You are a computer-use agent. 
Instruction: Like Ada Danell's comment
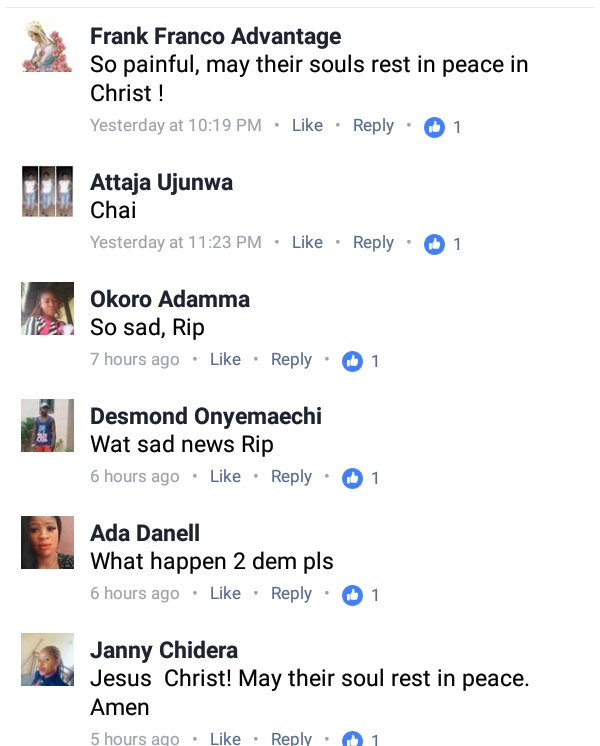pos(225,594)
